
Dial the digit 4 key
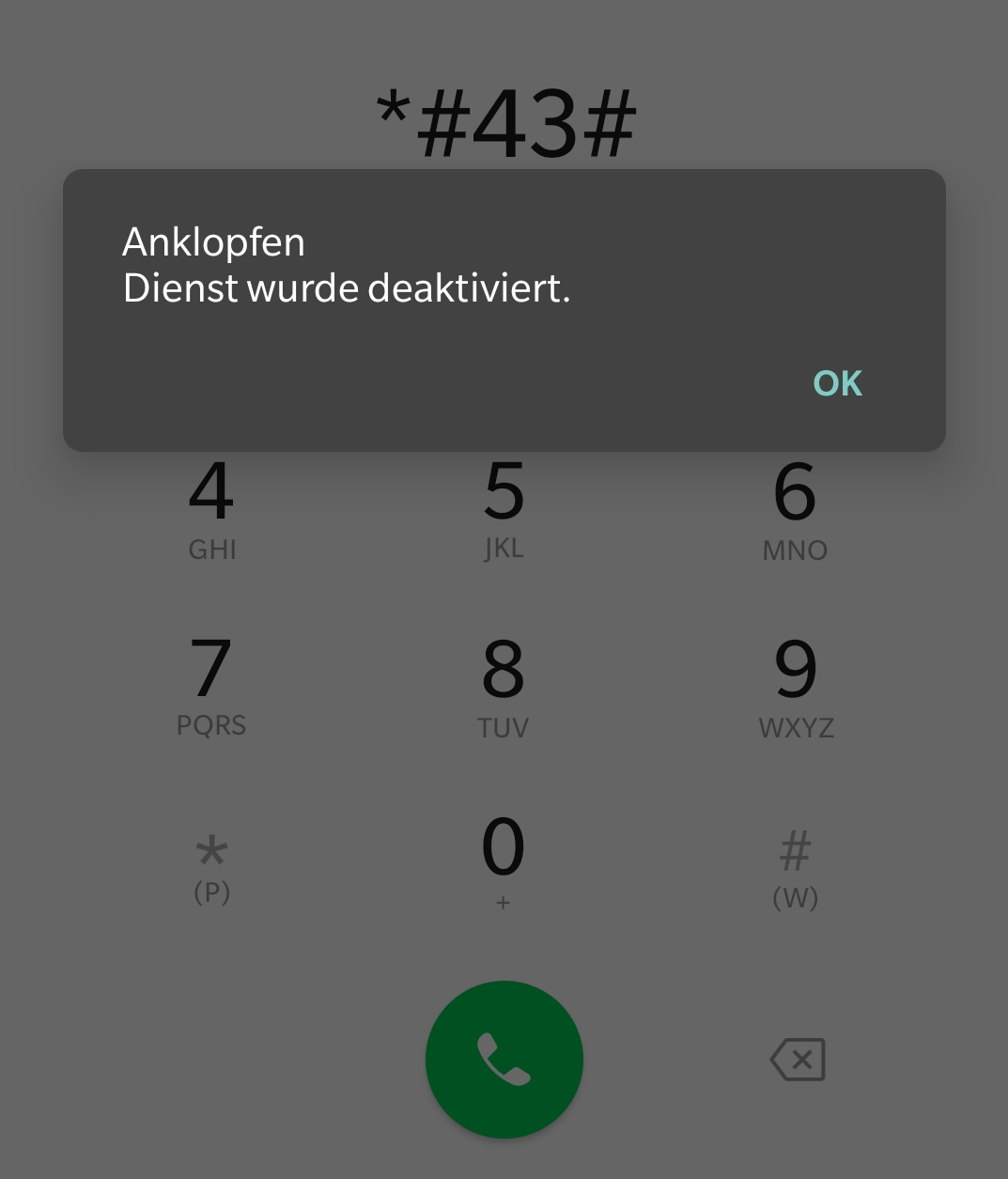[212, 509]
